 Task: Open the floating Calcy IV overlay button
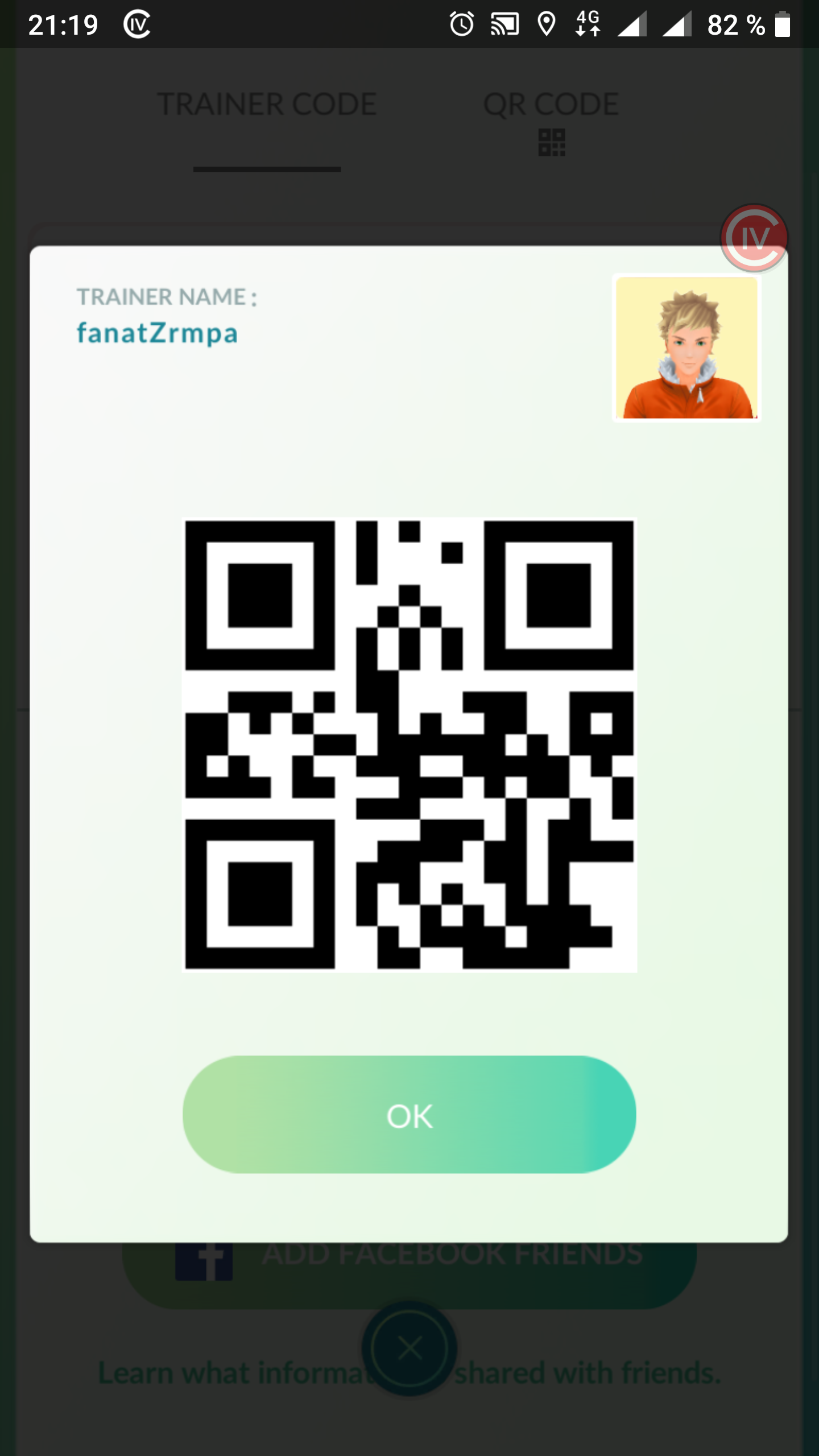click(x=754, y=238)
